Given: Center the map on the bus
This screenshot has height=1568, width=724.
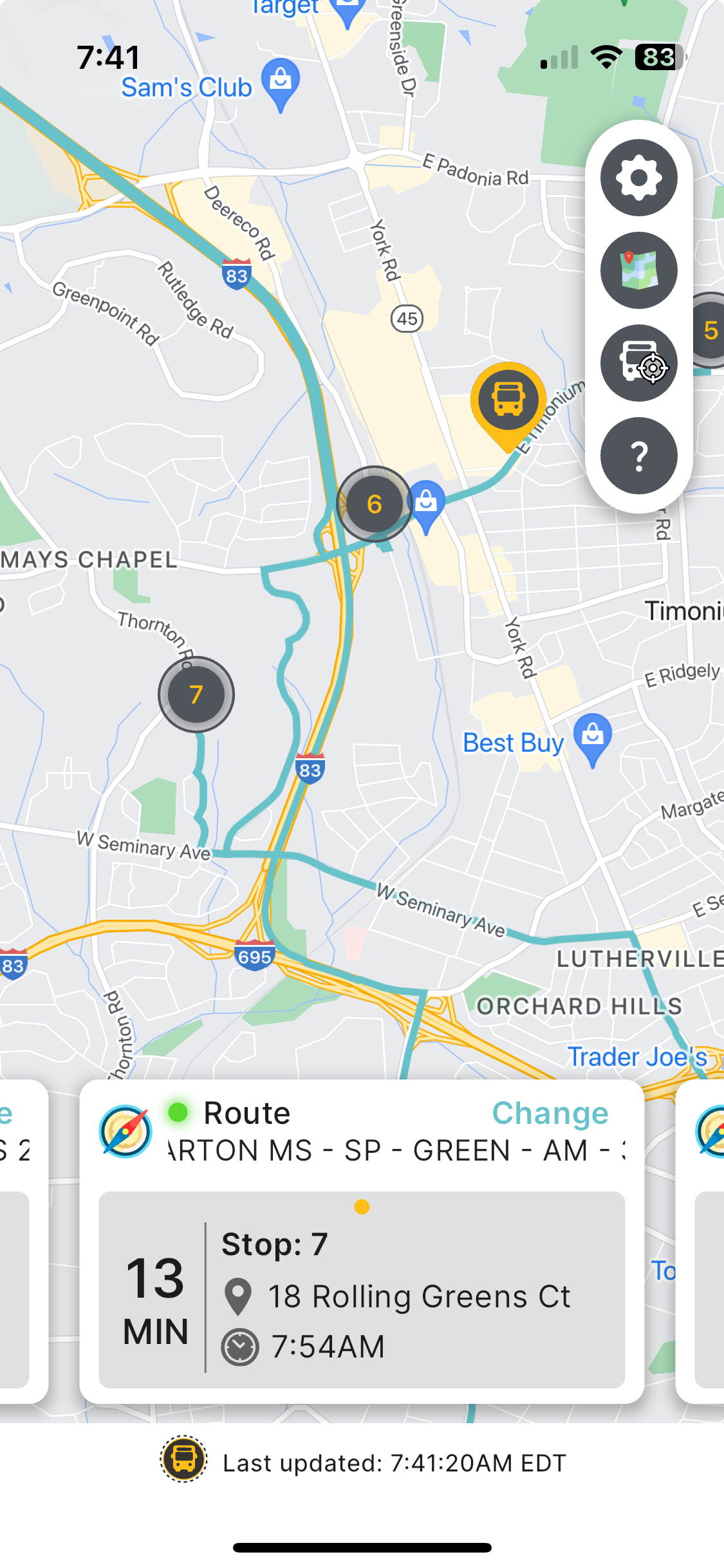Looking at the screenshot, I should click(x=638, y=363).
